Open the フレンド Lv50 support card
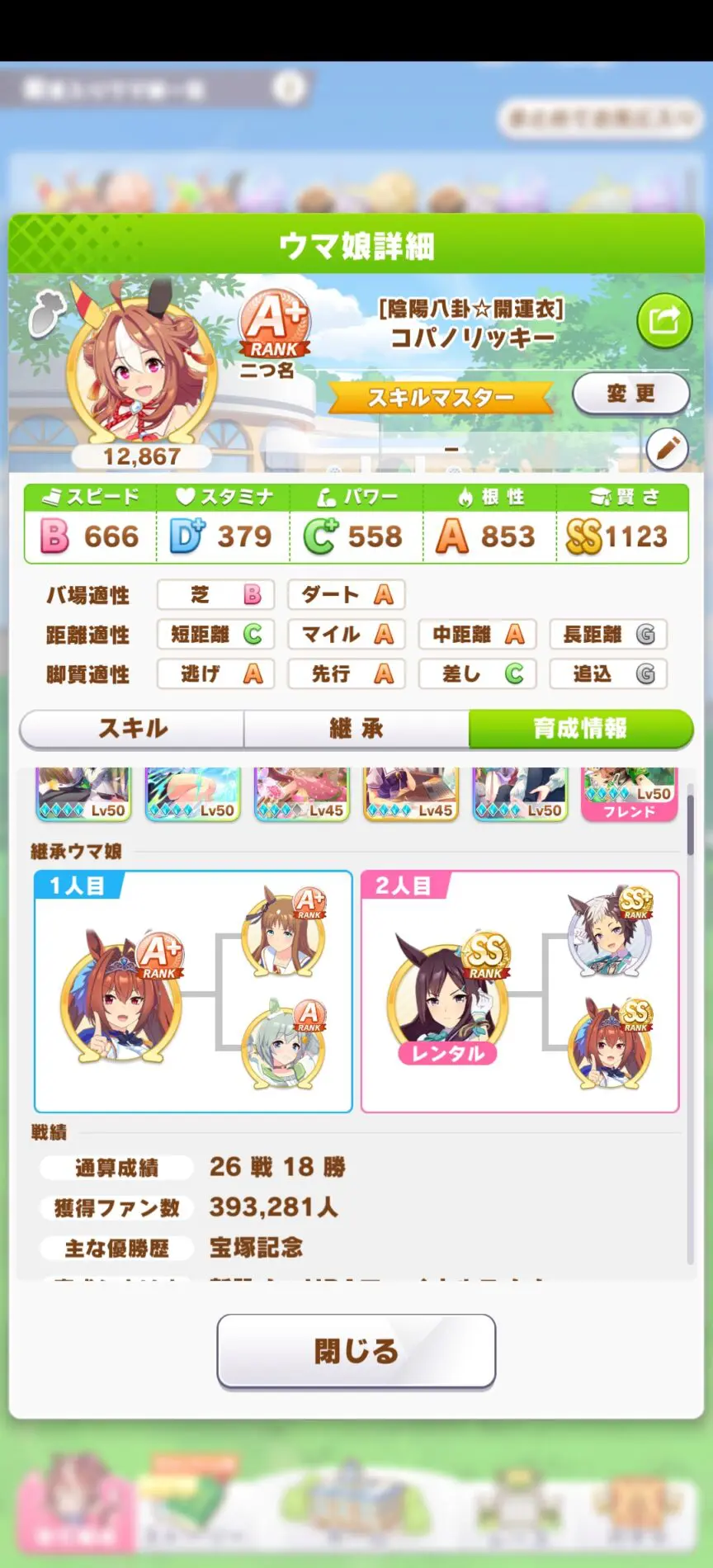Screen dimensions: 713x1568 [629, 794]
